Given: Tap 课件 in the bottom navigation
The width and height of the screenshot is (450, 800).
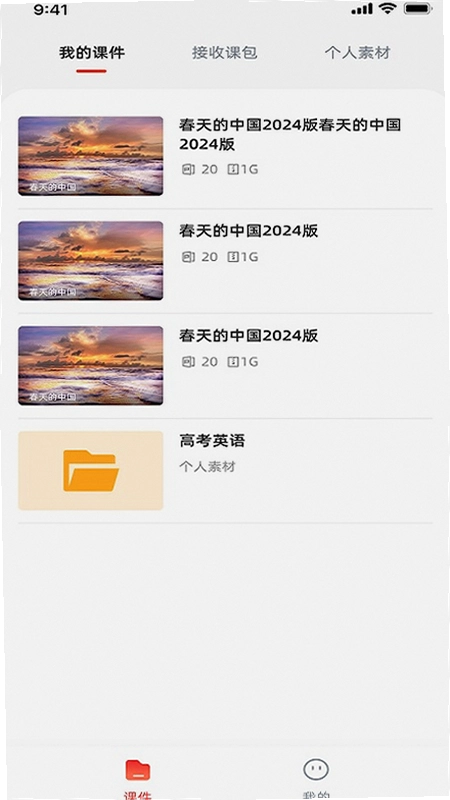Looking at the screenshot, I should (138, 778).
